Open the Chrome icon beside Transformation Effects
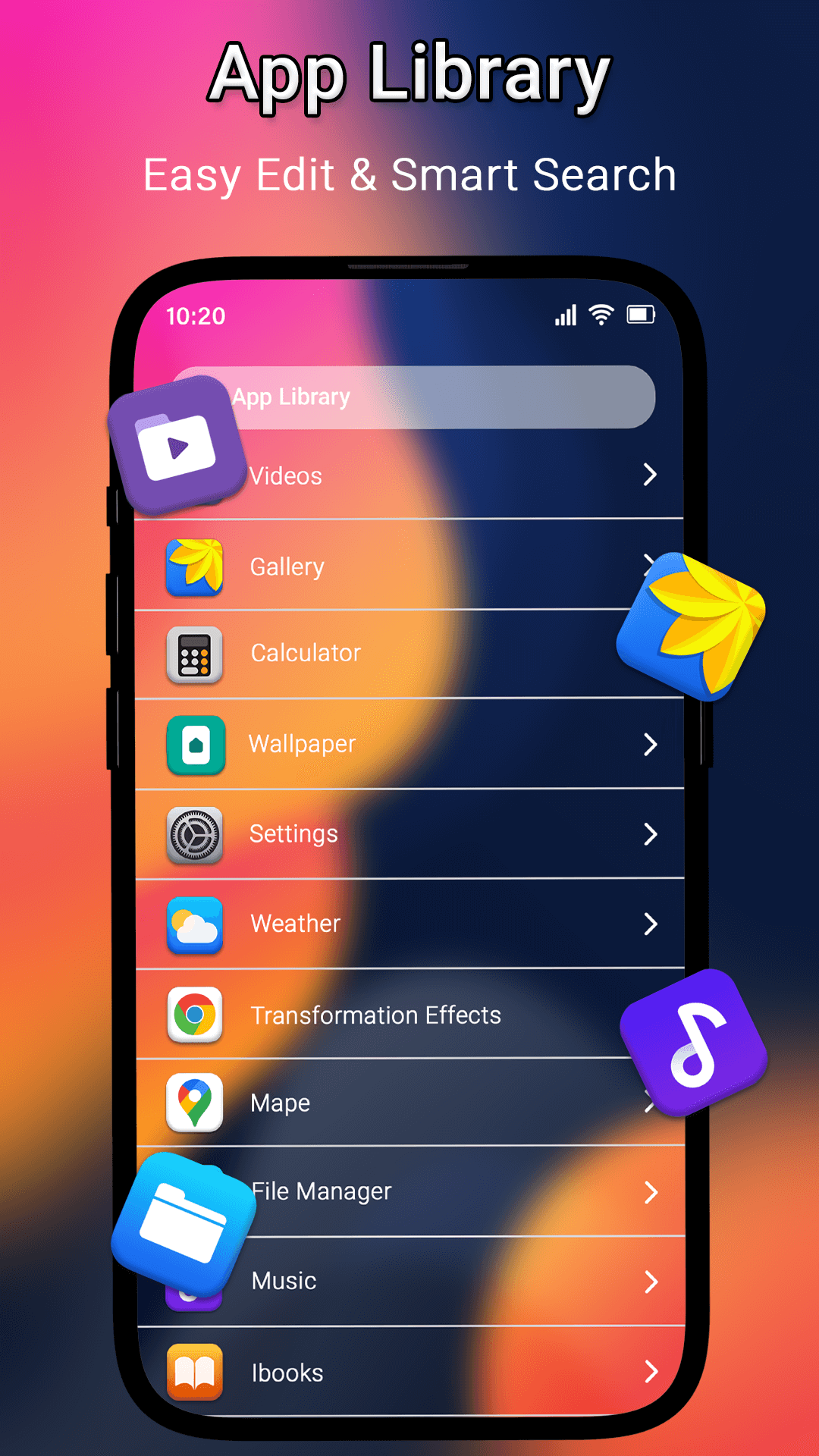 (195, 1015)
